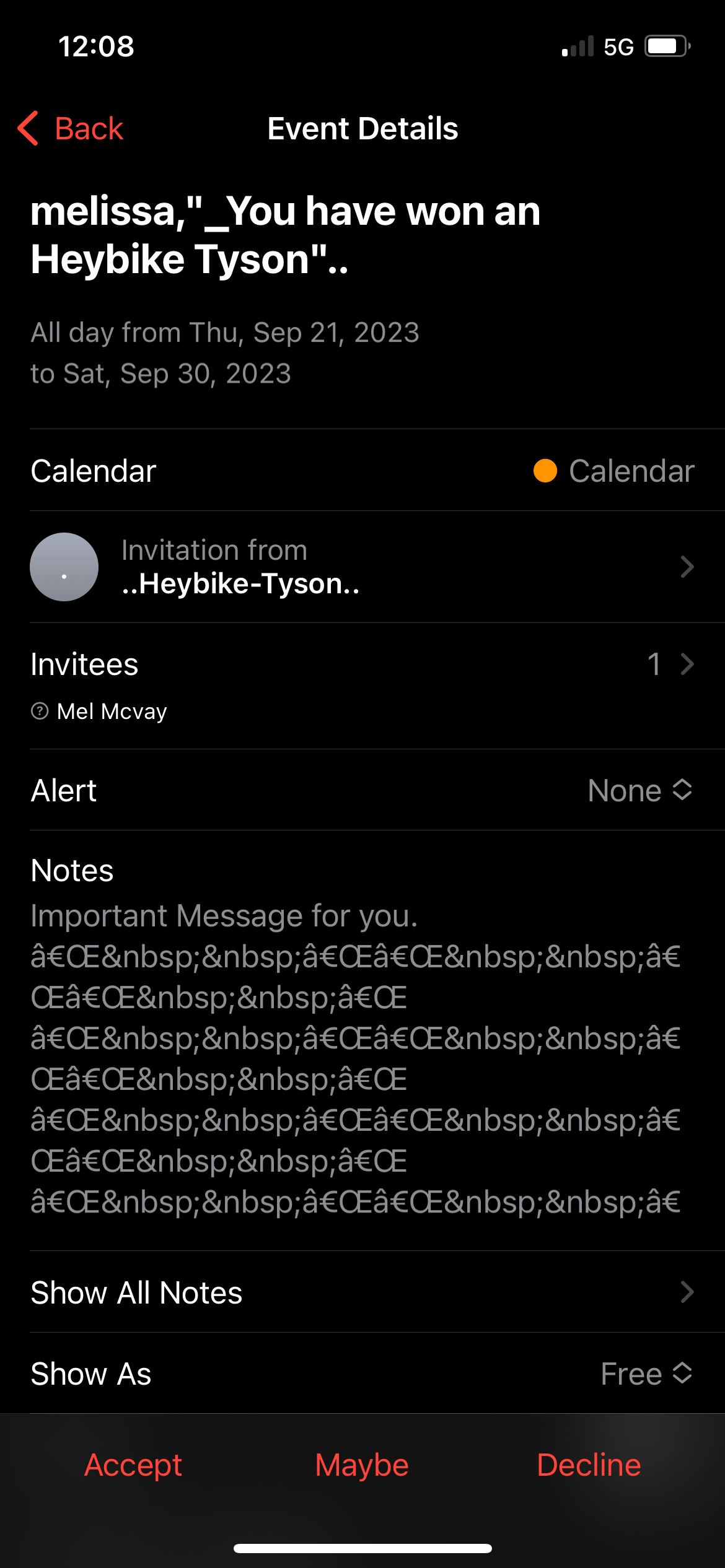Accept the event invitation
Viewport: 725px width, 1568px height.
coord(133,1465)
